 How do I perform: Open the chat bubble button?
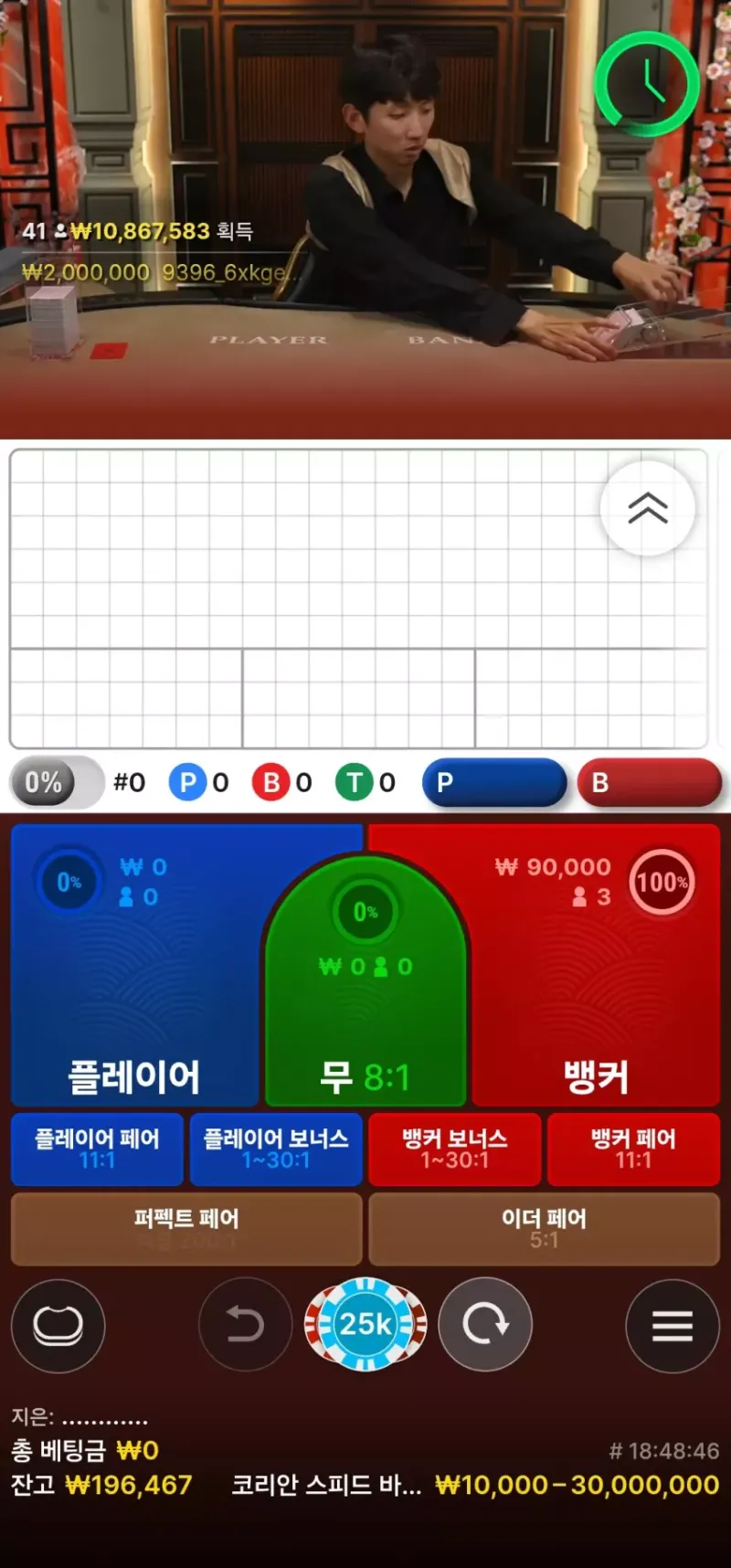coord(58,1326)
